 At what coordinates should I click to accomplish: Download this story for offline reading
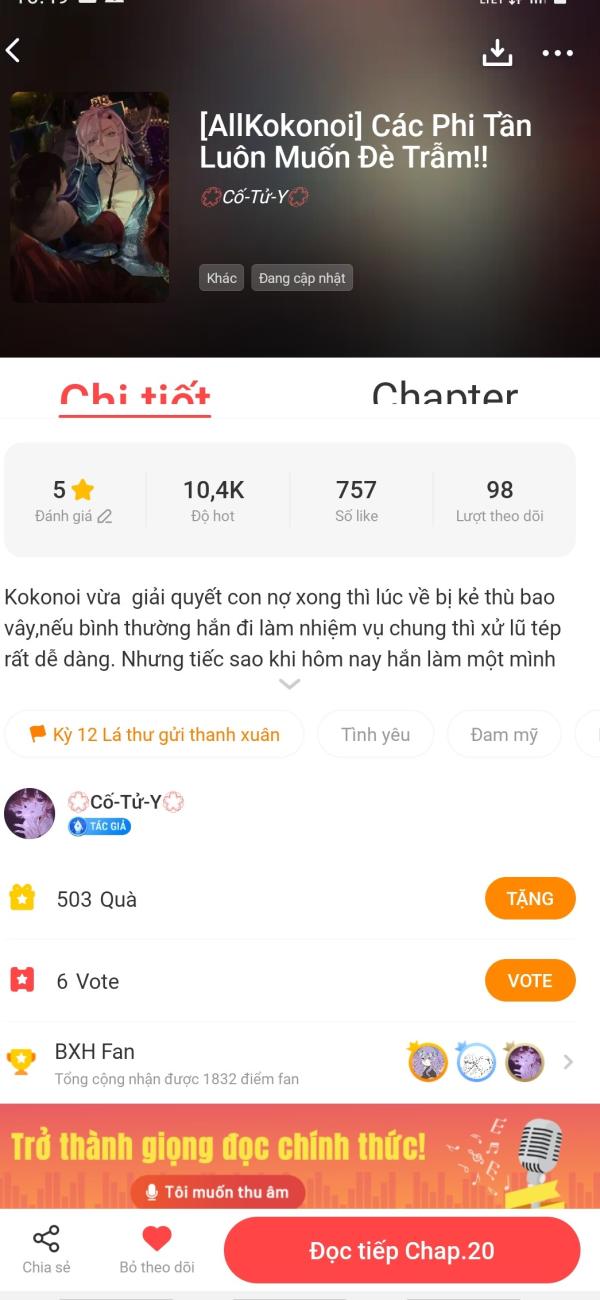point(497,53)
